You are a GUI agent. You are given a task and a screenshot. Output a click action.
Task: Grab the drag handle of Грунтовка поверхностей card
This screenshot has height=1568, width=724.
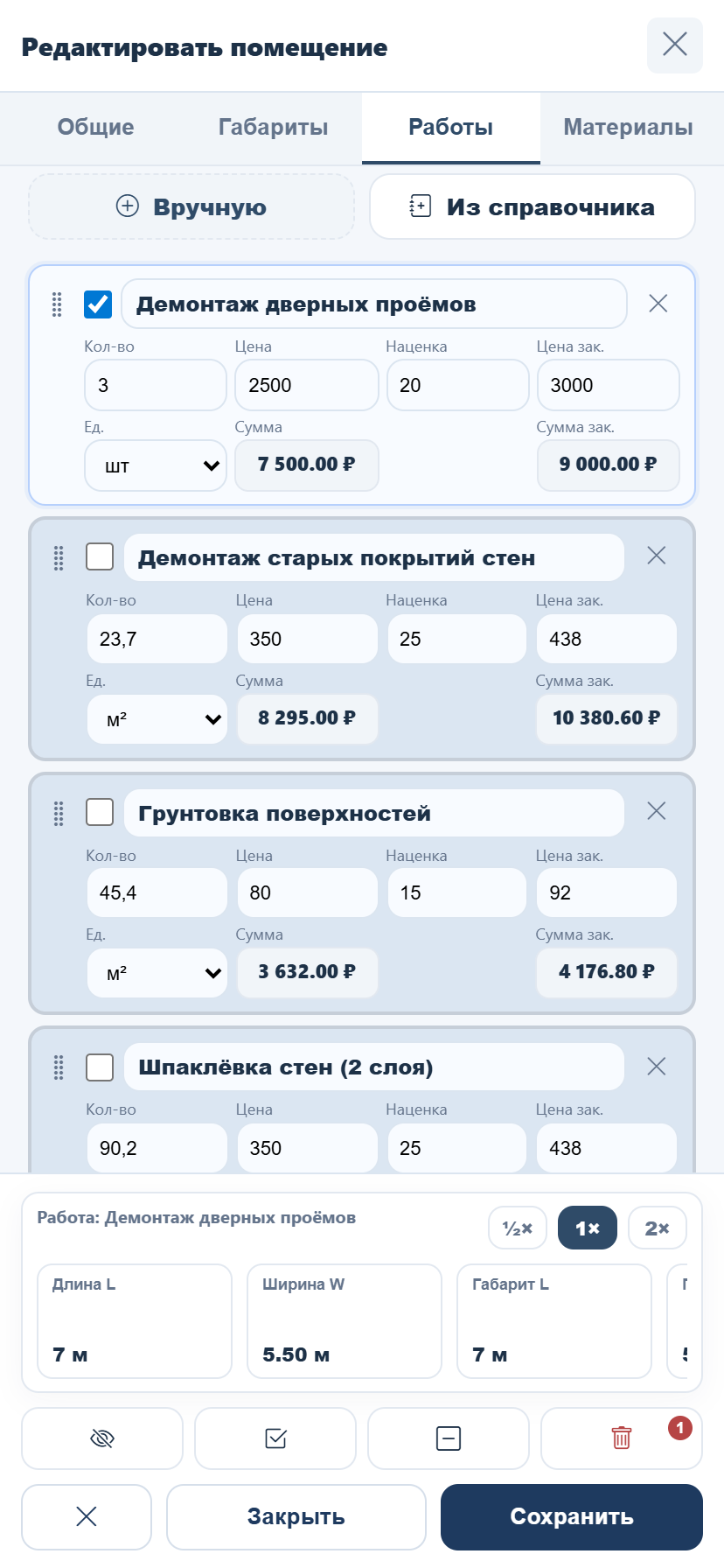(x=59, y=814)
